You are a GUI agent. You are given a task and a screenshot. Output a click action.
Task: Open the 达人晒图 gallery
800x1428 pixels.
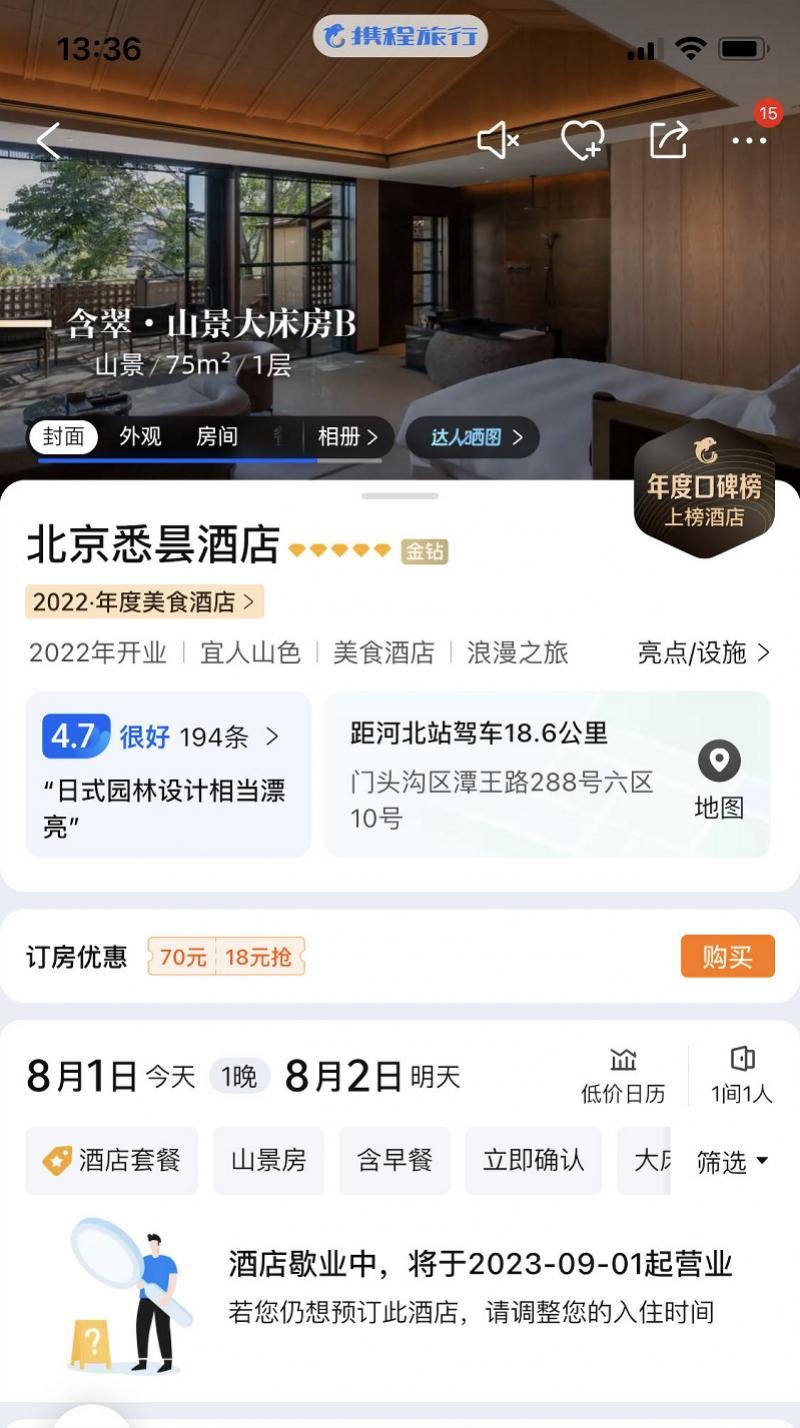click(473, 437)
